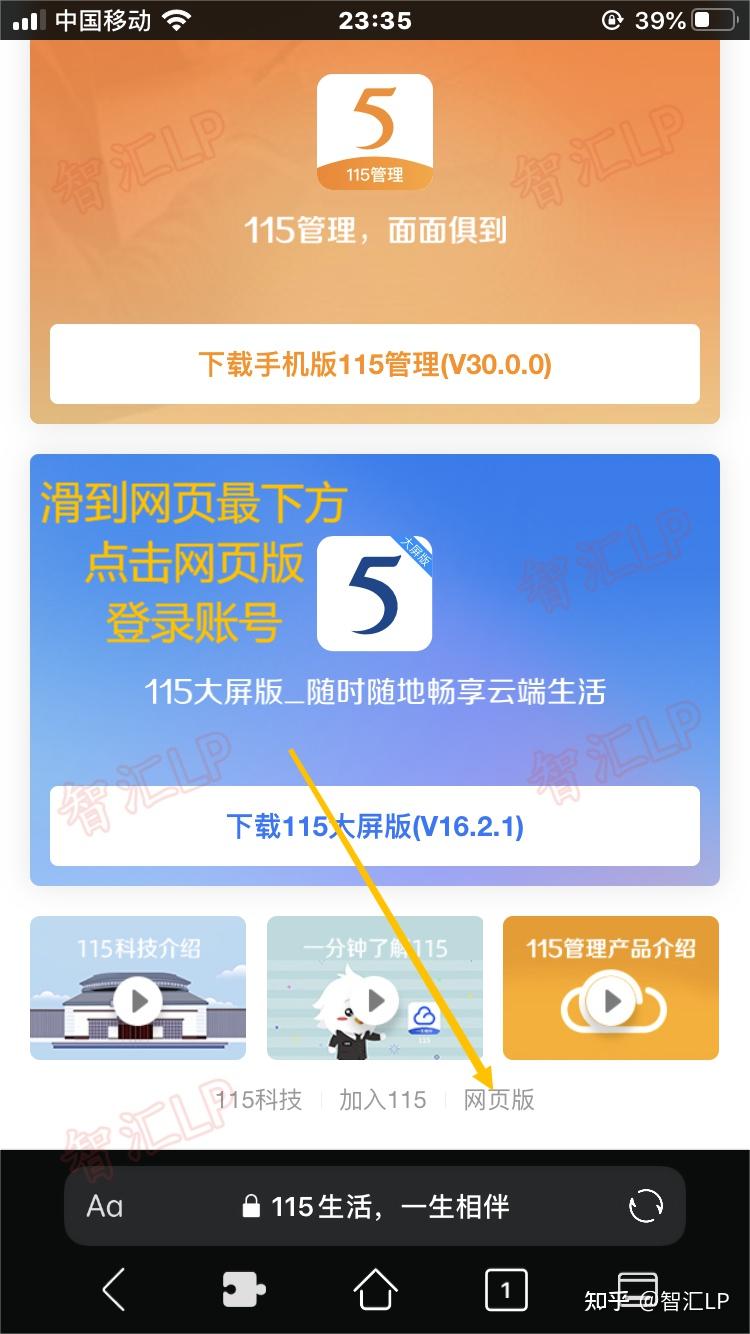Tap the page reload icon in address bar

click(x=645, y=1206)
